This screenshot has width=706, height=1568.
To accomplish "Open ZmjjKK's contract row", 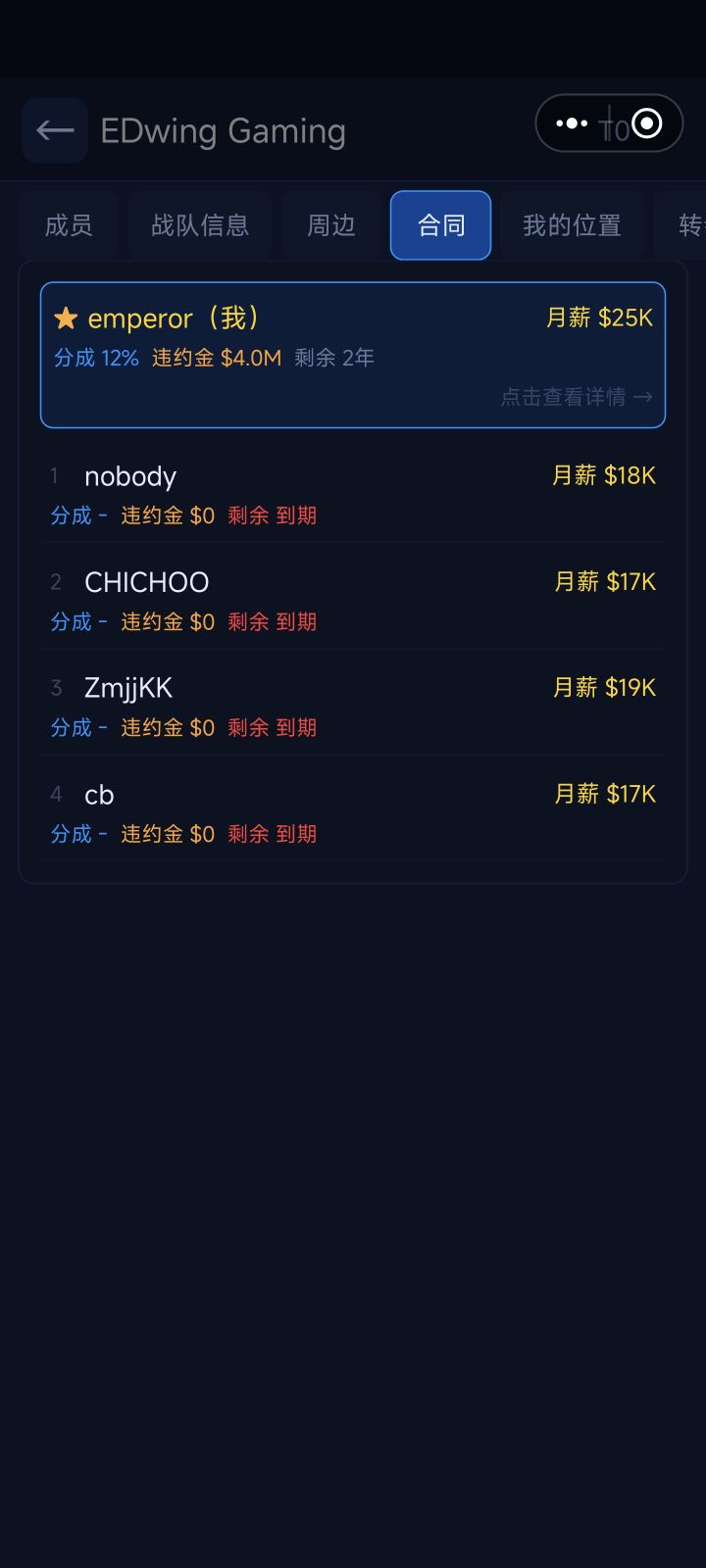I will pyautogui.click(x=353, y=707).
